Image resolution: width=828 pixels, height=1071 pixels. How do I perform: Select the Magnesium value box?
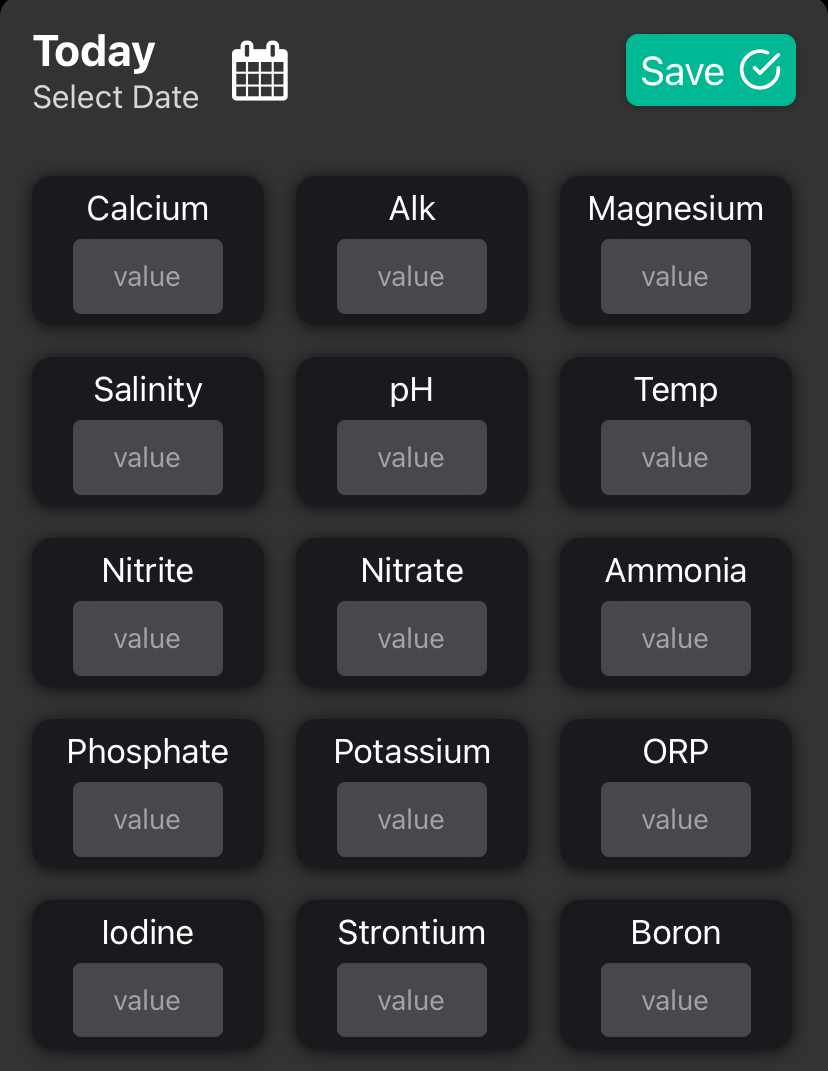click(676, 277)
